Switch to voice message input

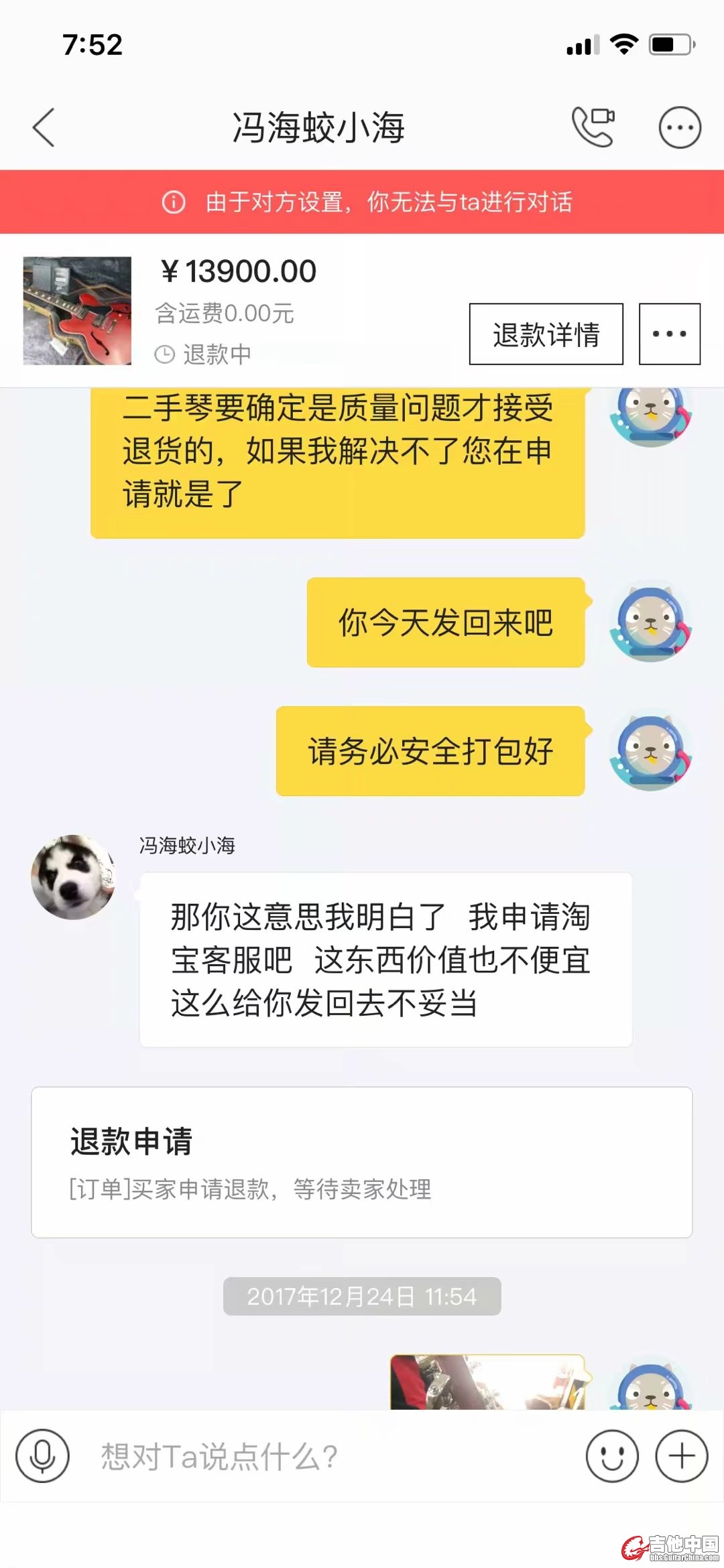click(43, 1456)
